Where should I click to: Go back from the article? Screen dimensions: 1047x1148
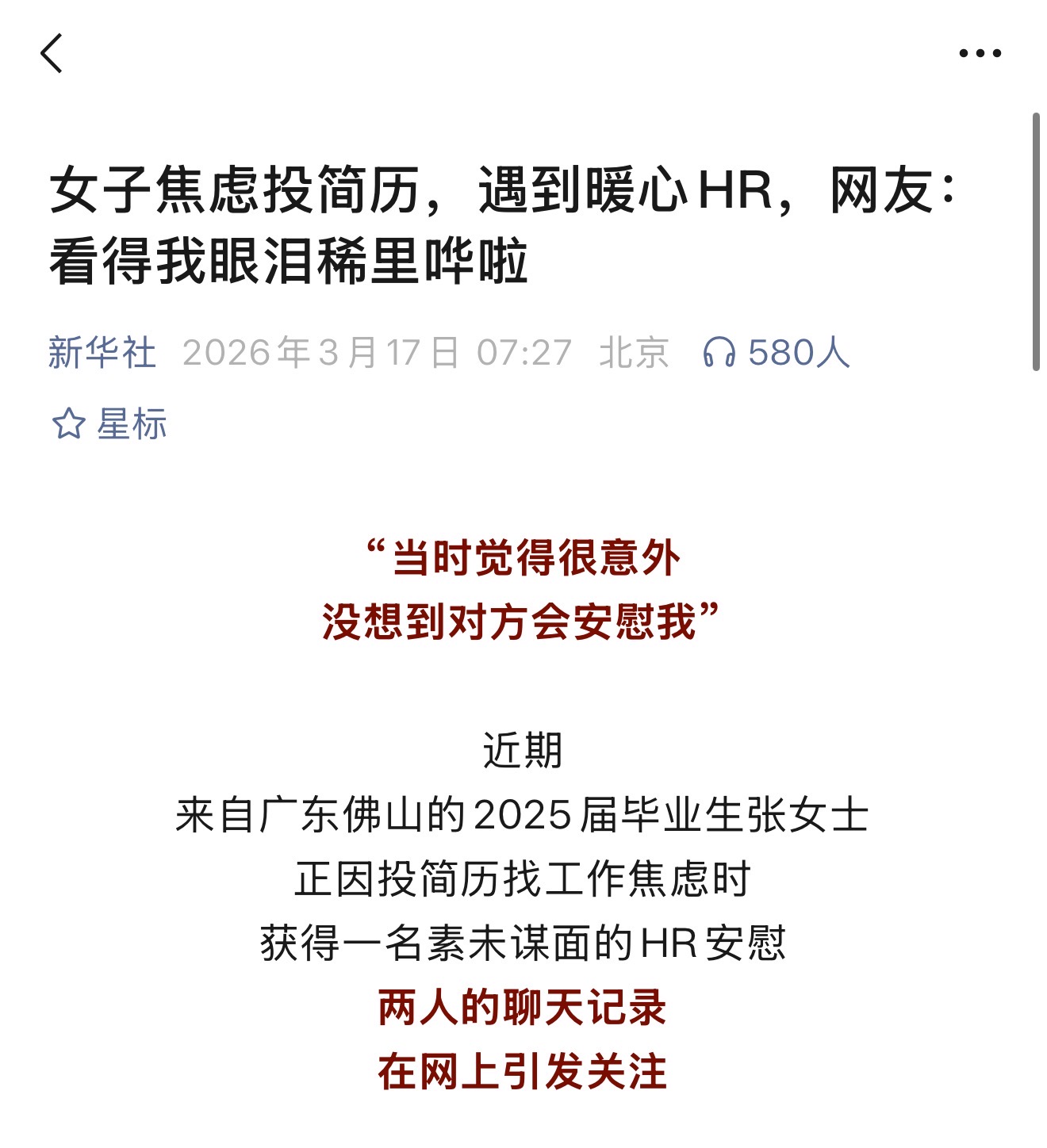click(x=52, y=54)
